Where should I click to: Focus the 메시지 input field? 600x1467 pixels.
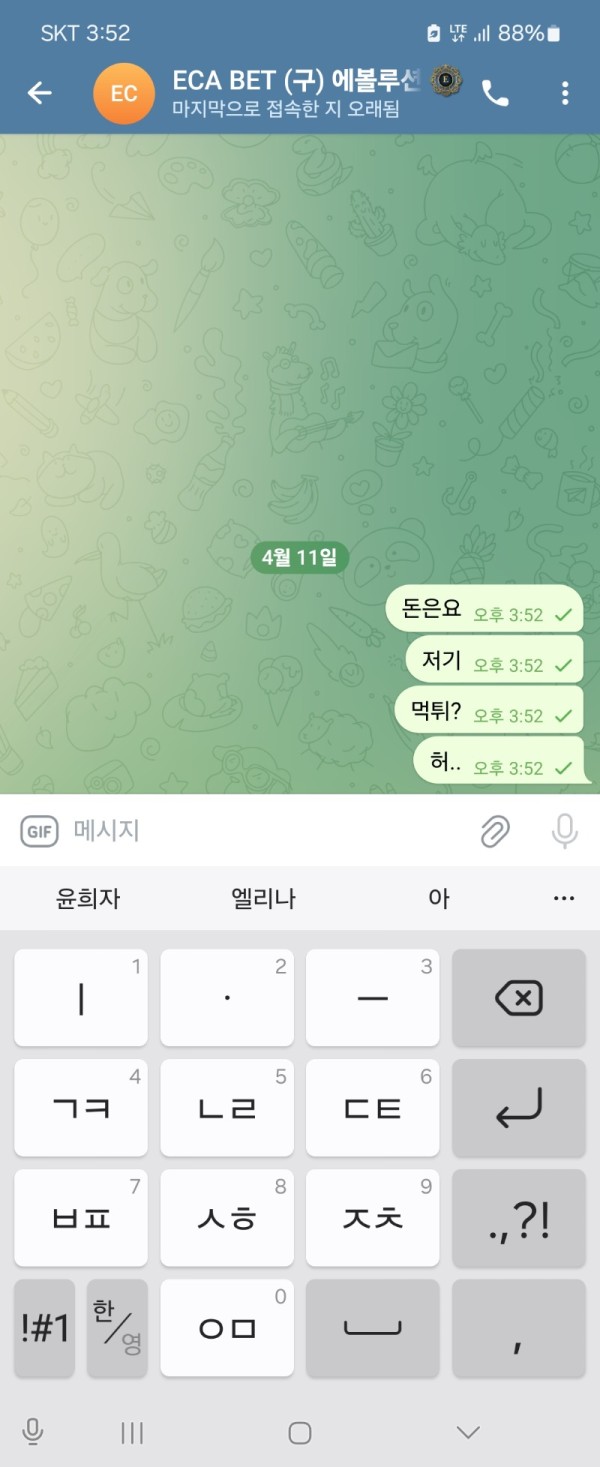(260, 831)
